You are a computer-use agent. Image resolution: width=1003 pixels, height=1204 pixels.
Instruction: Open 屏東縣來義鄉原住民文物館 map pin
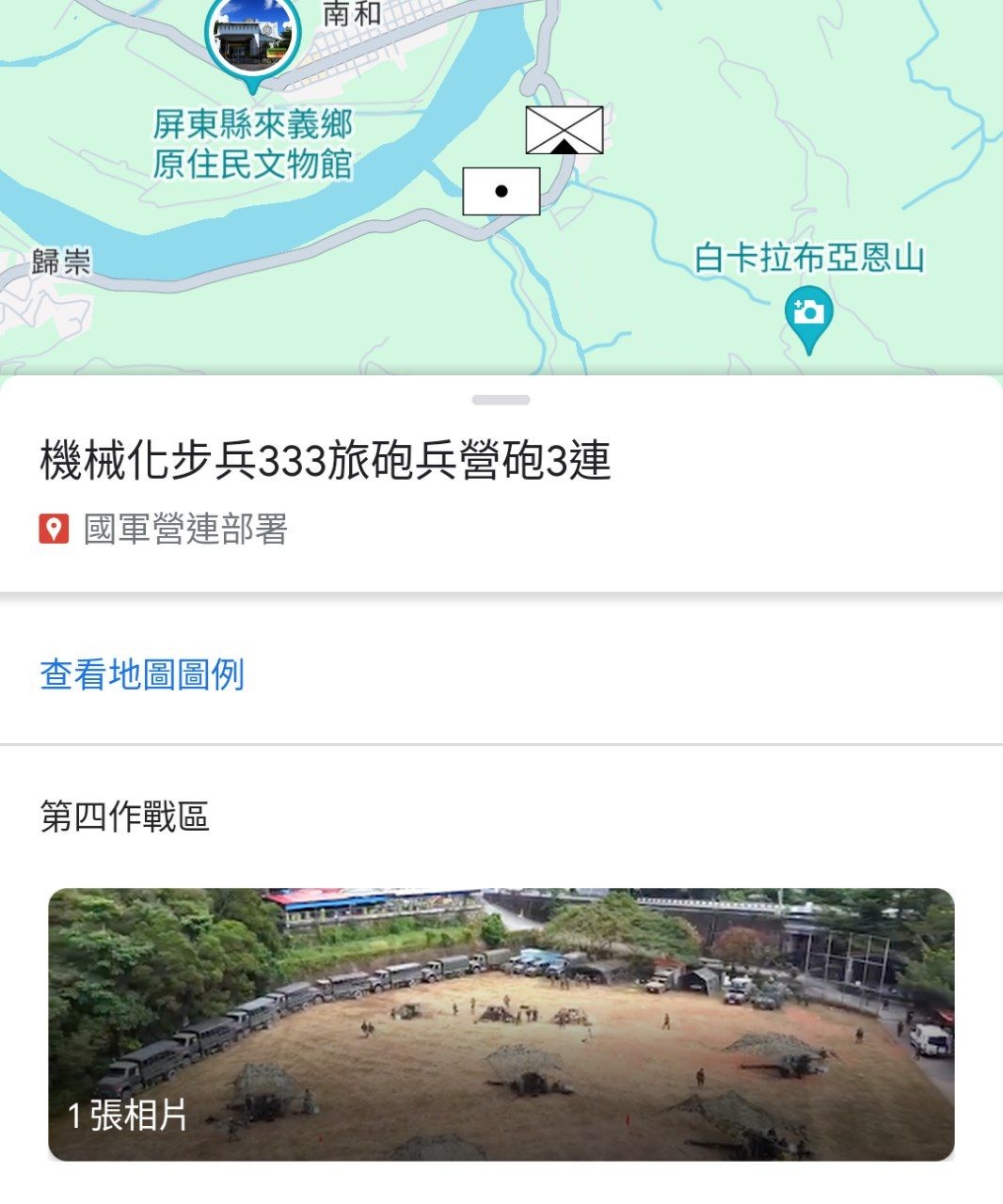click(252, 40)
